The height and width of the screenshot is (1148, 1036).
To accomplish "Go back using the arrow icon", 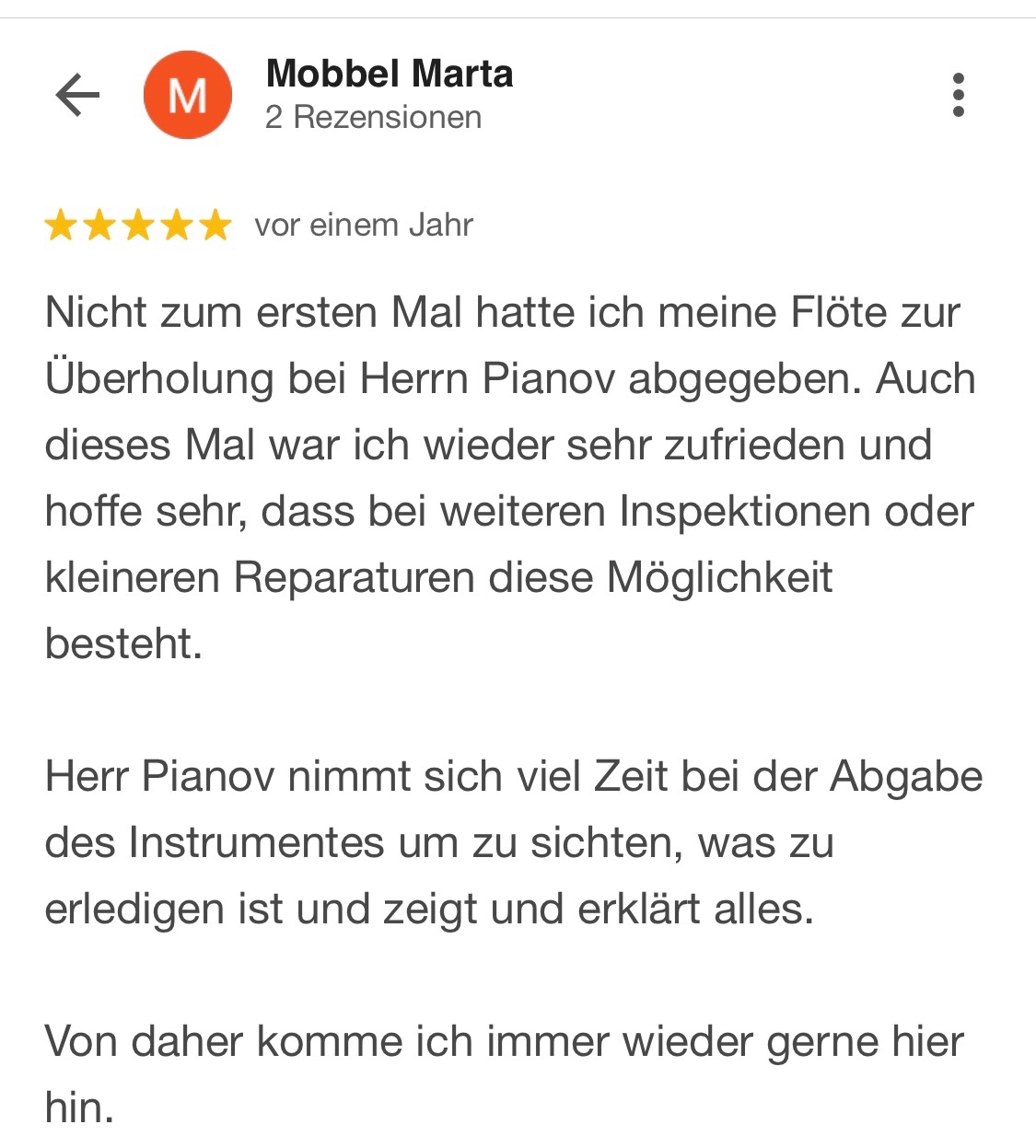I will pos(77,95).
